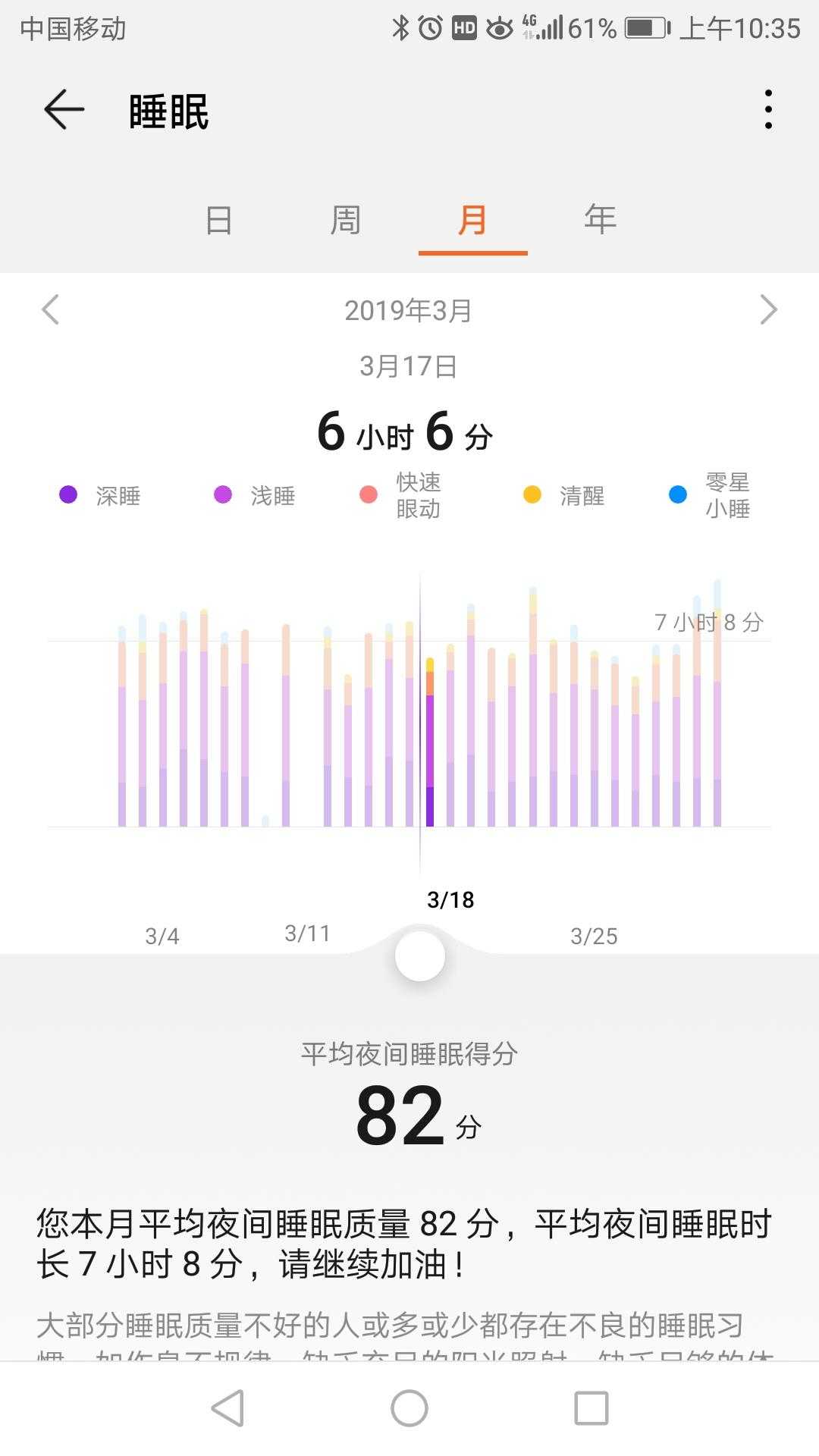The width and height of the screenshot is (819, 1456).
Task: Switch to the 年 tab
Action: point(600,221)
